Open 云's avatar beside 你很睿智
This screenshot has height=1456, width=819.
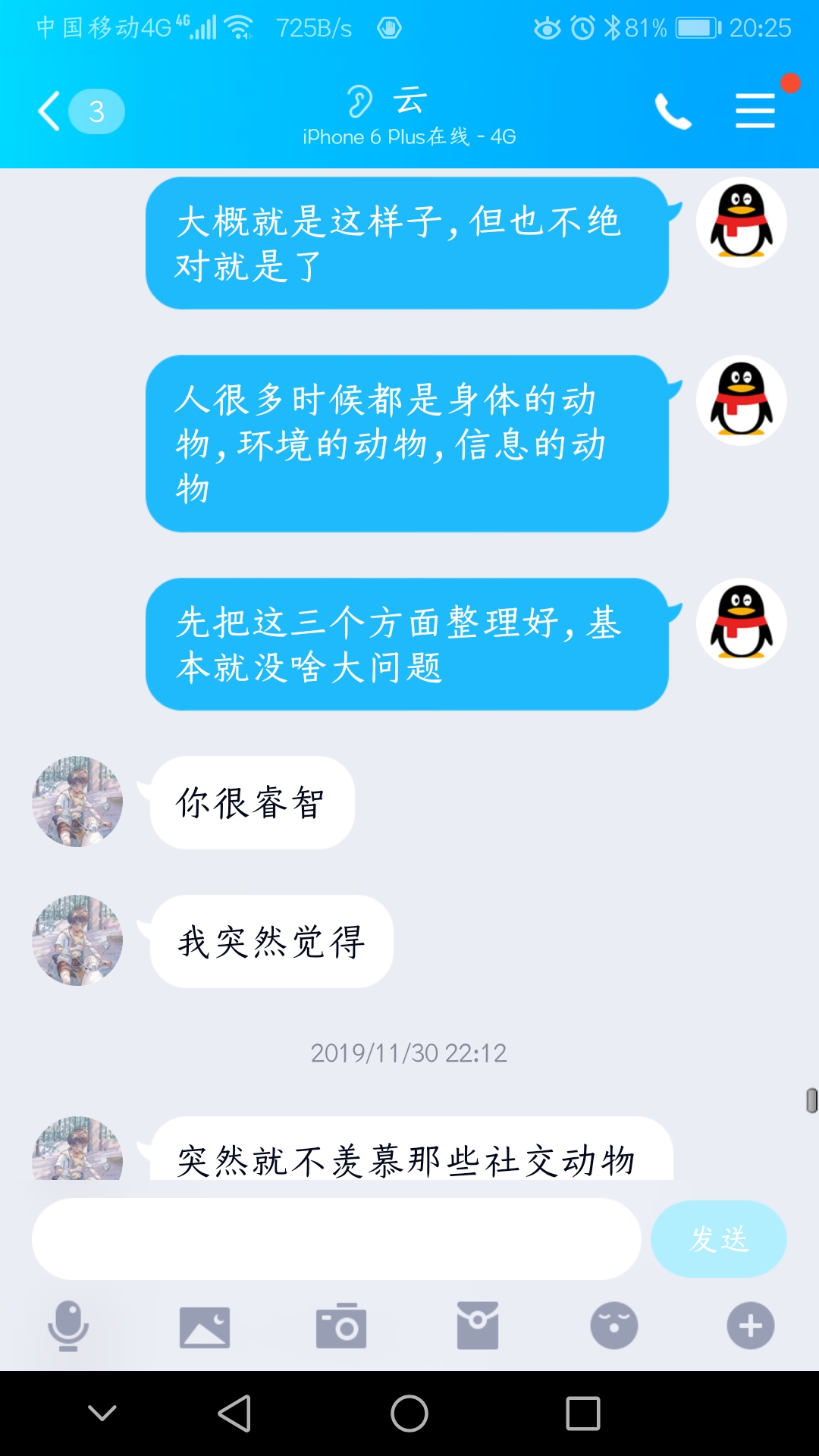point(77,802)
